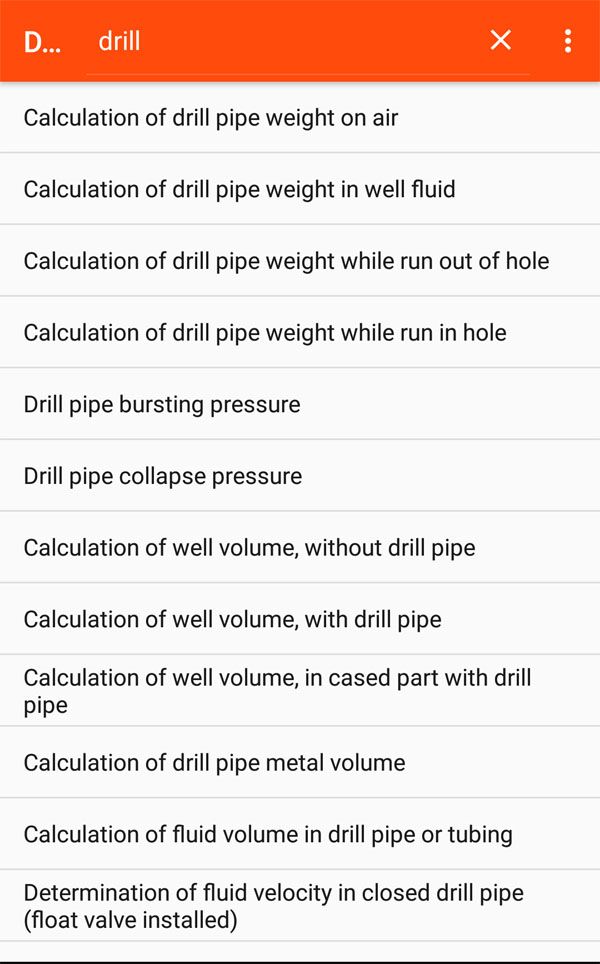Select drill pipe weight while run in hole
600x964 pixels.
pyautogui.click(x=300, y=333)
